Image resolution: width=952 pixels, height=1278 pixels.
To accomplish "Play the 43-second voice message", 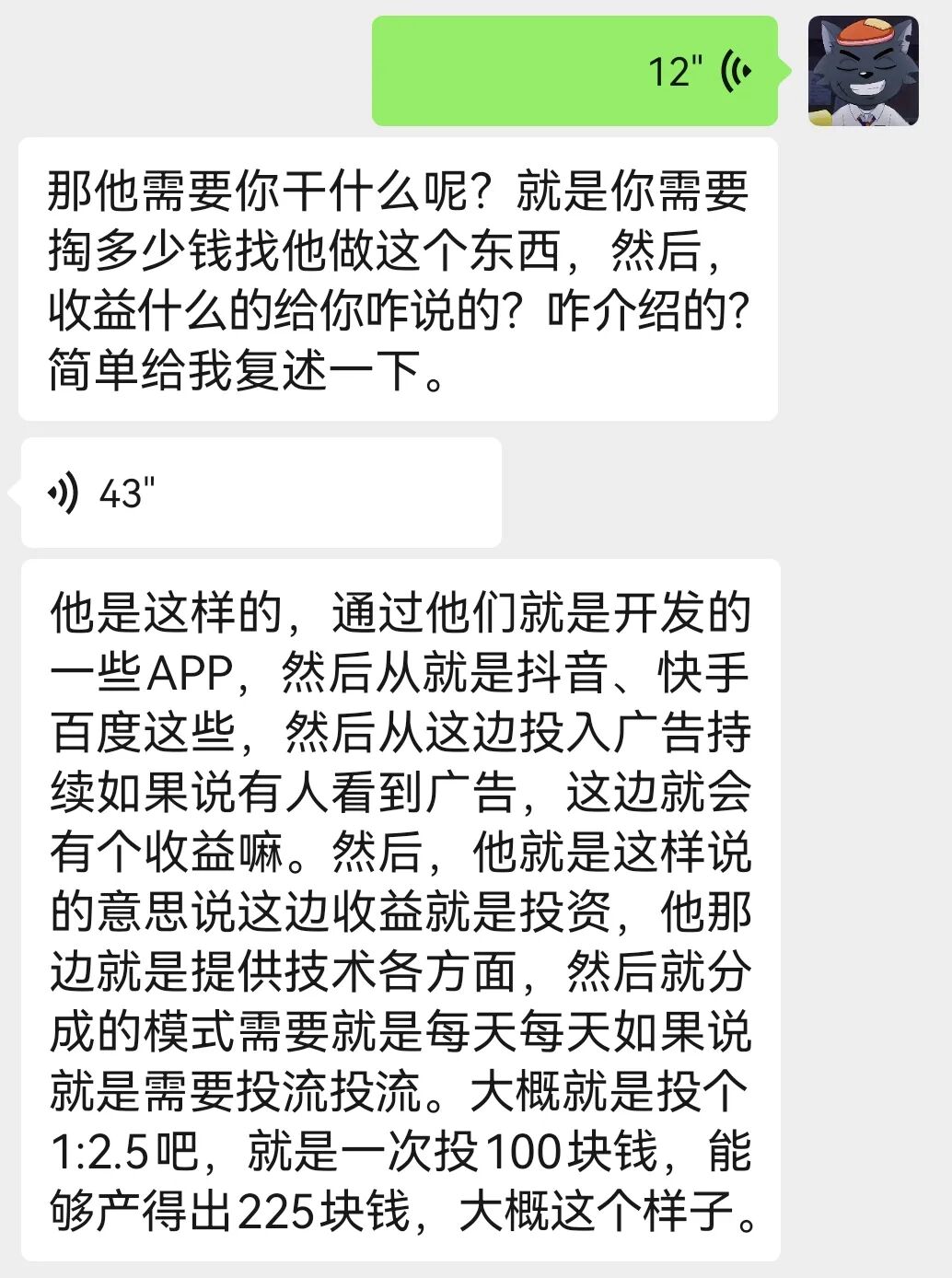I will pyautogui.click(x=261, y=494).
